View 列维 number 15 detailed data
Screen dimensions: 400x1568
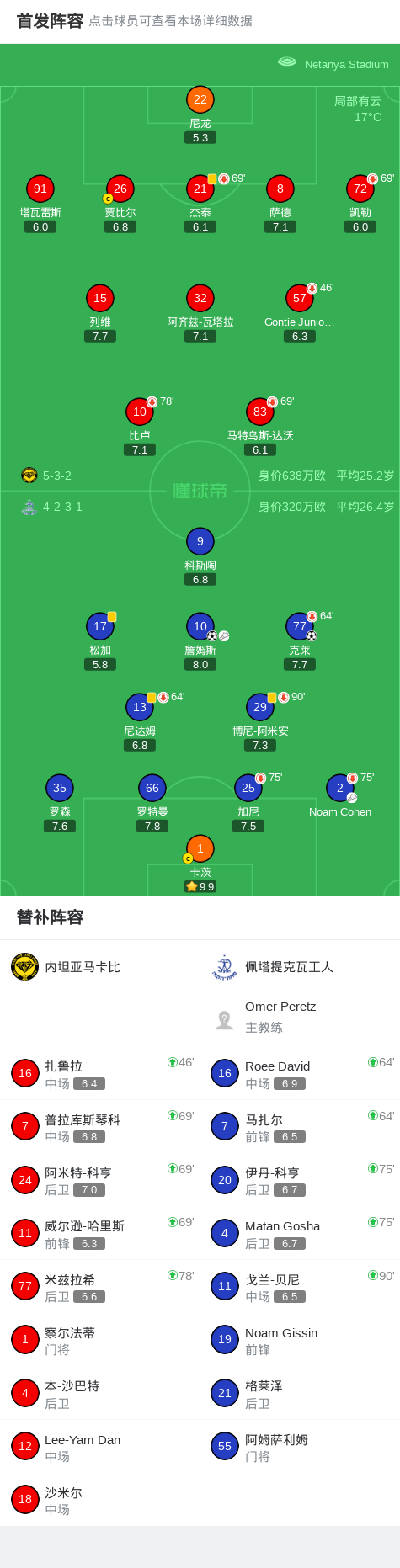coord(100,313)
